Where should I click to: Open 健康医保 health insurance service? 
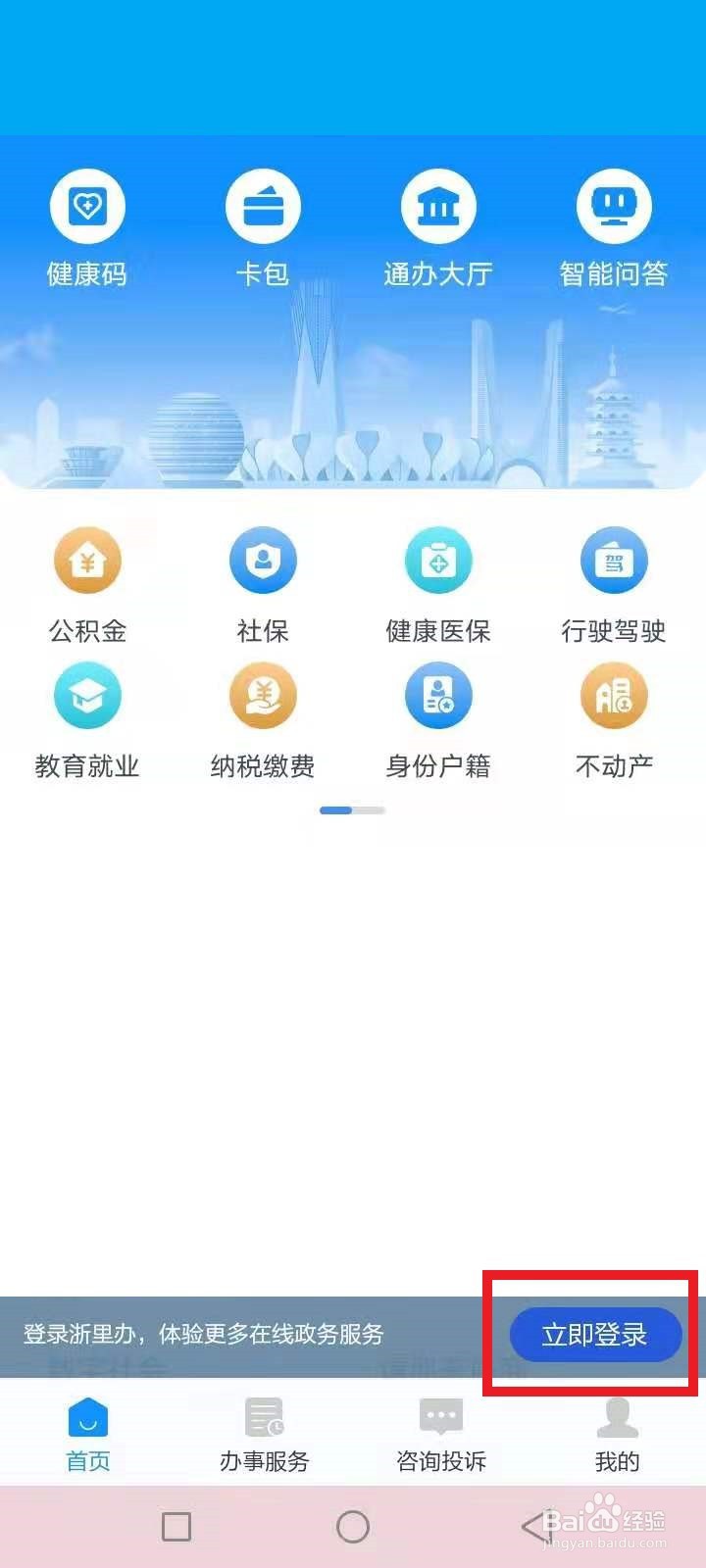point(438,578)
